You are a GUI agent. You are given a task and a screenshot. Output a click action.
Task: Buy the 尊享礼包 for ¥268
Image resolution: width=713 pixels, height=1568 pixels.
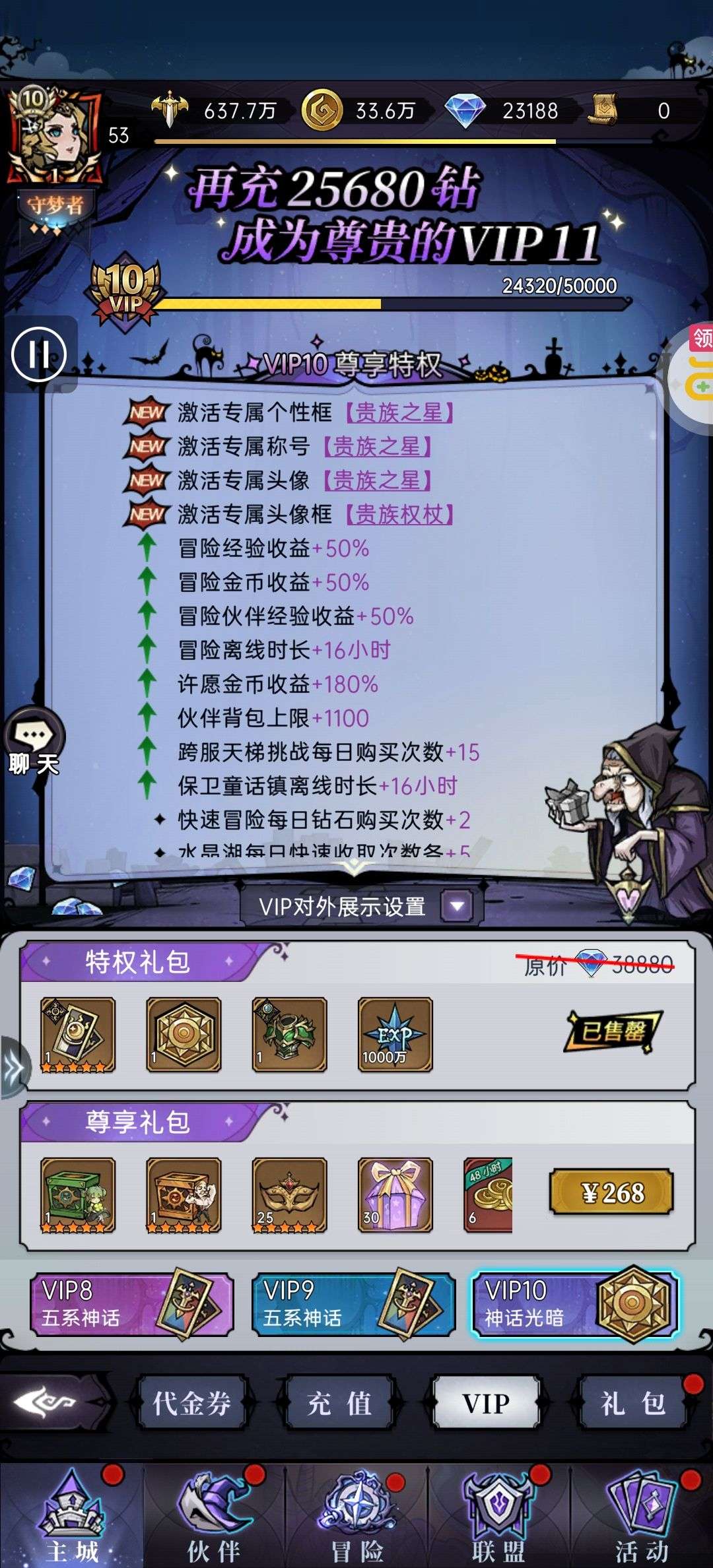coord(611,1192)
